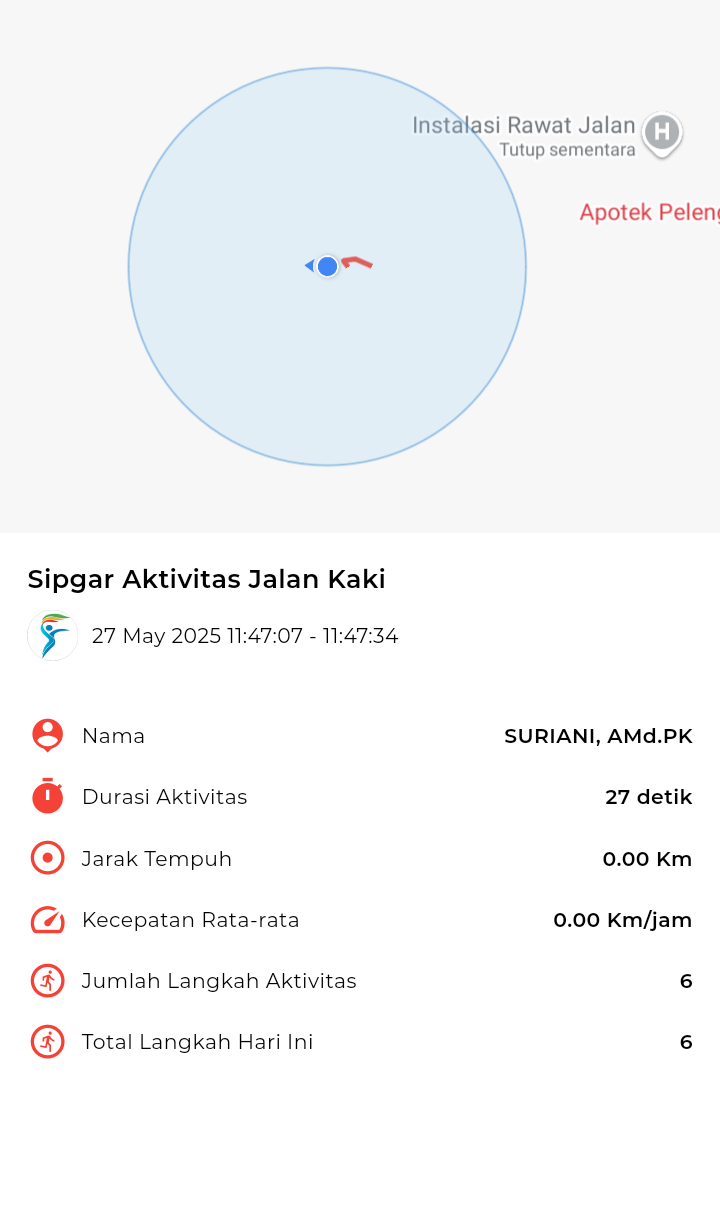Viewport: 720px width, 1224px height.
Task: Click the Instalasi Rawat Jalan label
Action: pos(524,124)
